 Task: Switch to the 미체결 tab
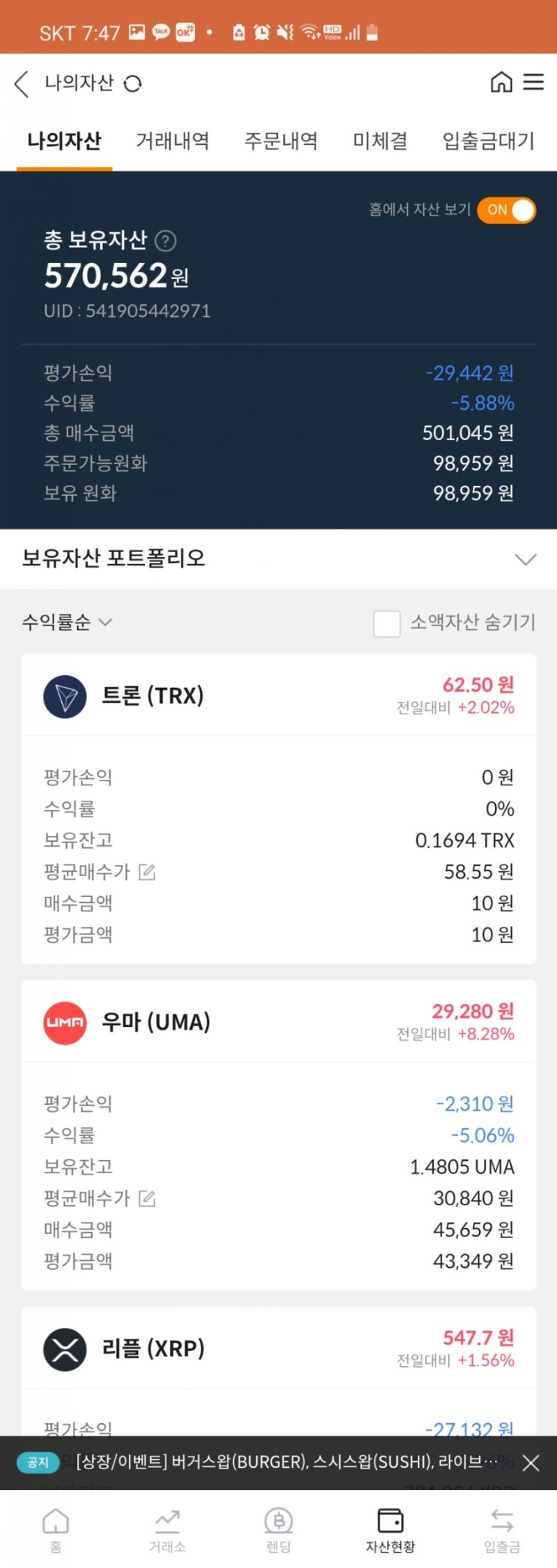click(x=379, y=141)
